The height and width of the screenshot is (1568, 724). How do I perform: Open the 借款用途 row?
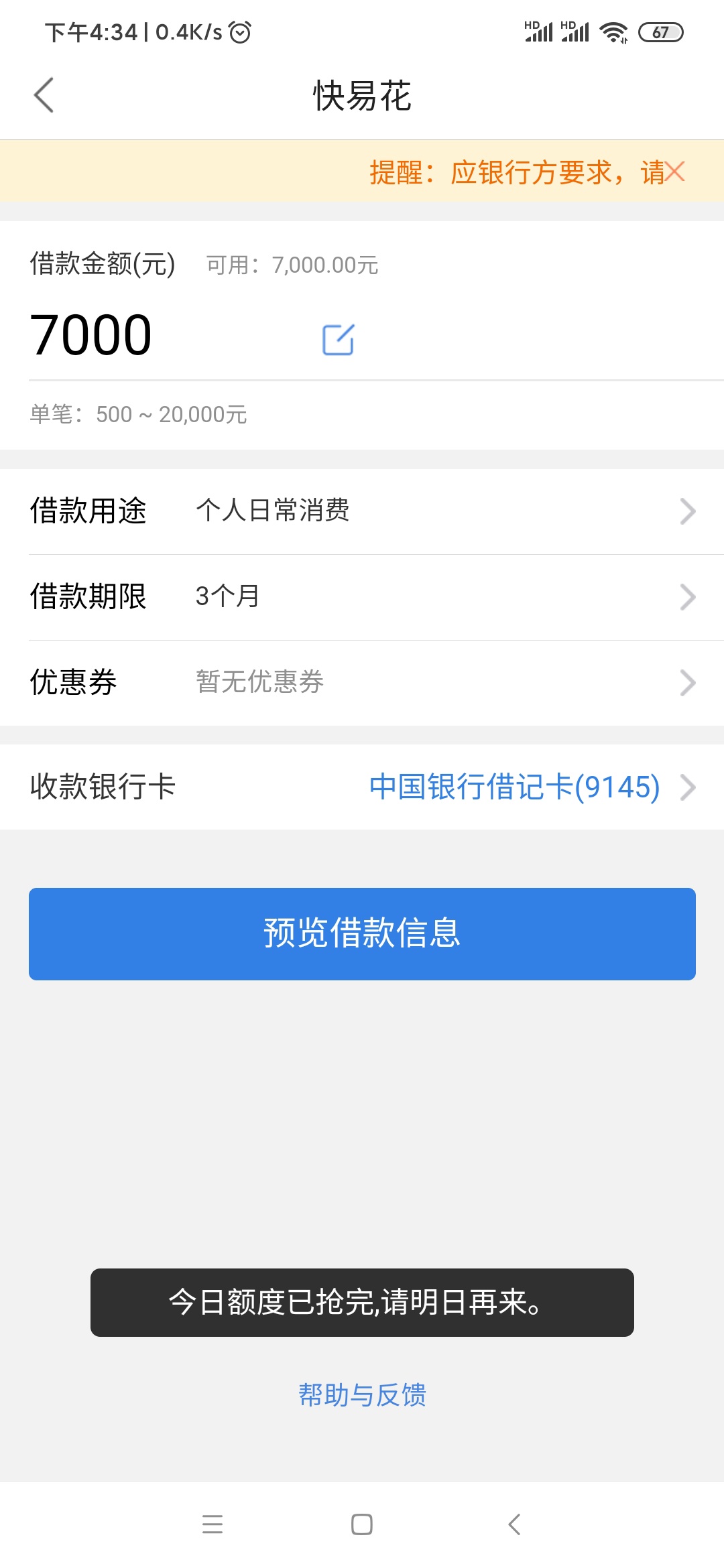click(362, 511)
